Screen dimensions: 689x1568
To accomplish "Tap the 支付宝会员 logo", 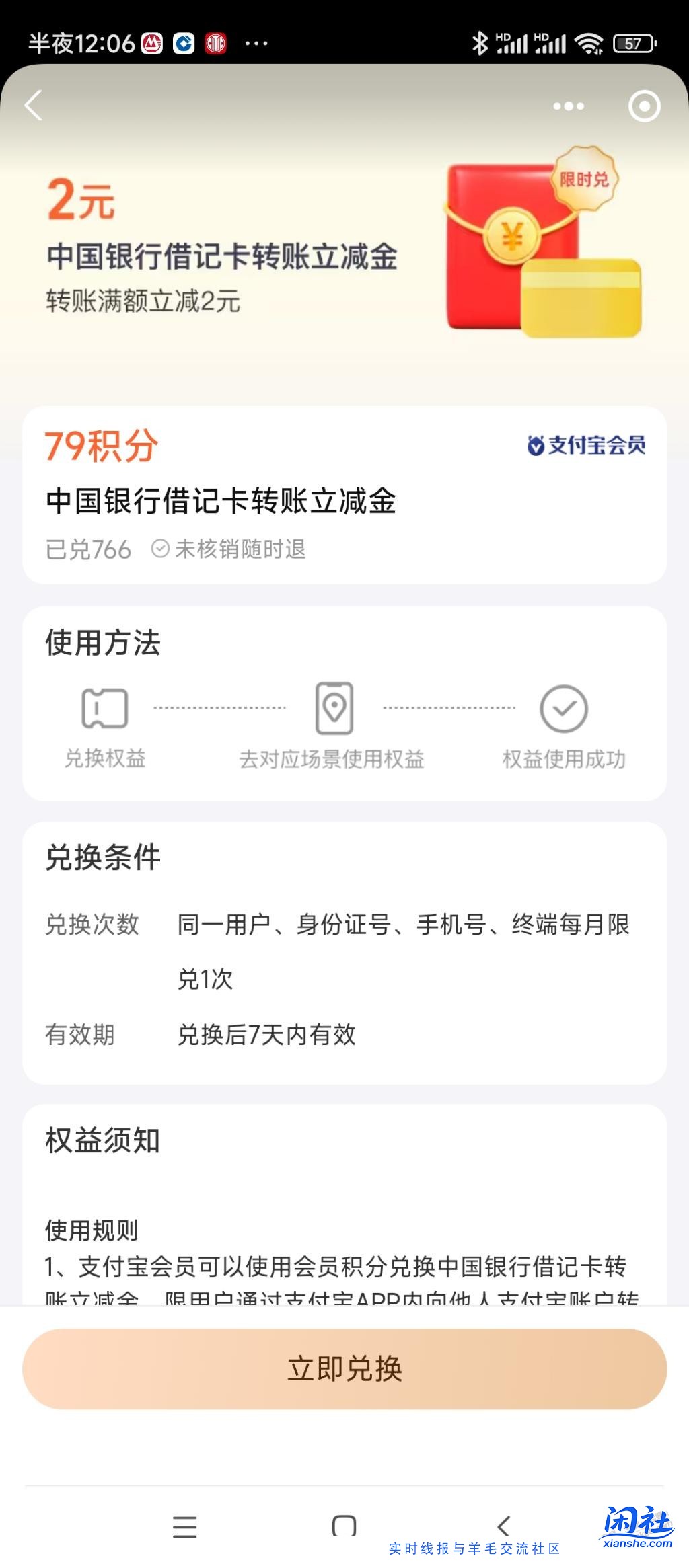I will pos(587,444).
